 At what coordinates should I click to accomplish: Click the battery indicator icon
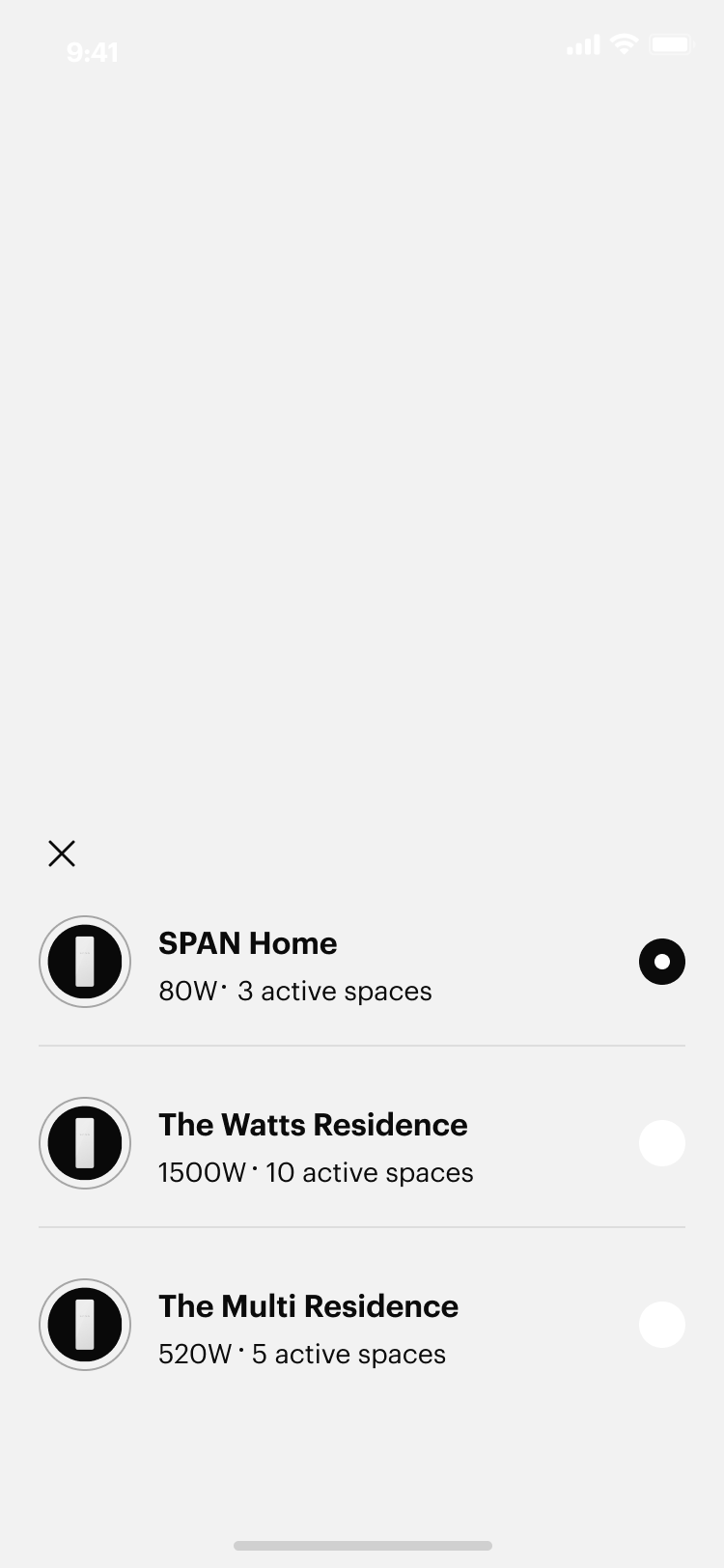point(670,44)
